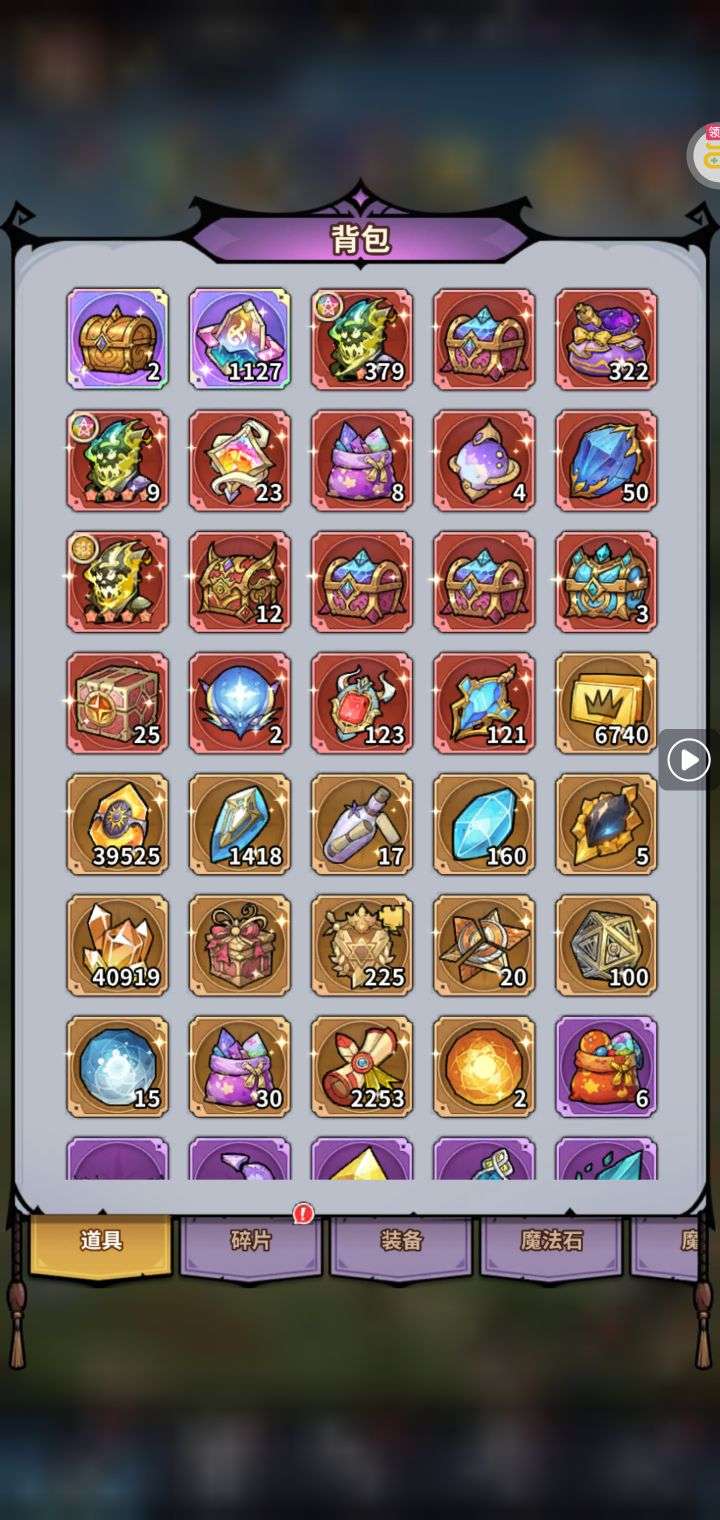The width and height of the screenshot is (720, 1520).
Task: Select the wooden compass crate showing 25
Action: (x=118, y=703)
